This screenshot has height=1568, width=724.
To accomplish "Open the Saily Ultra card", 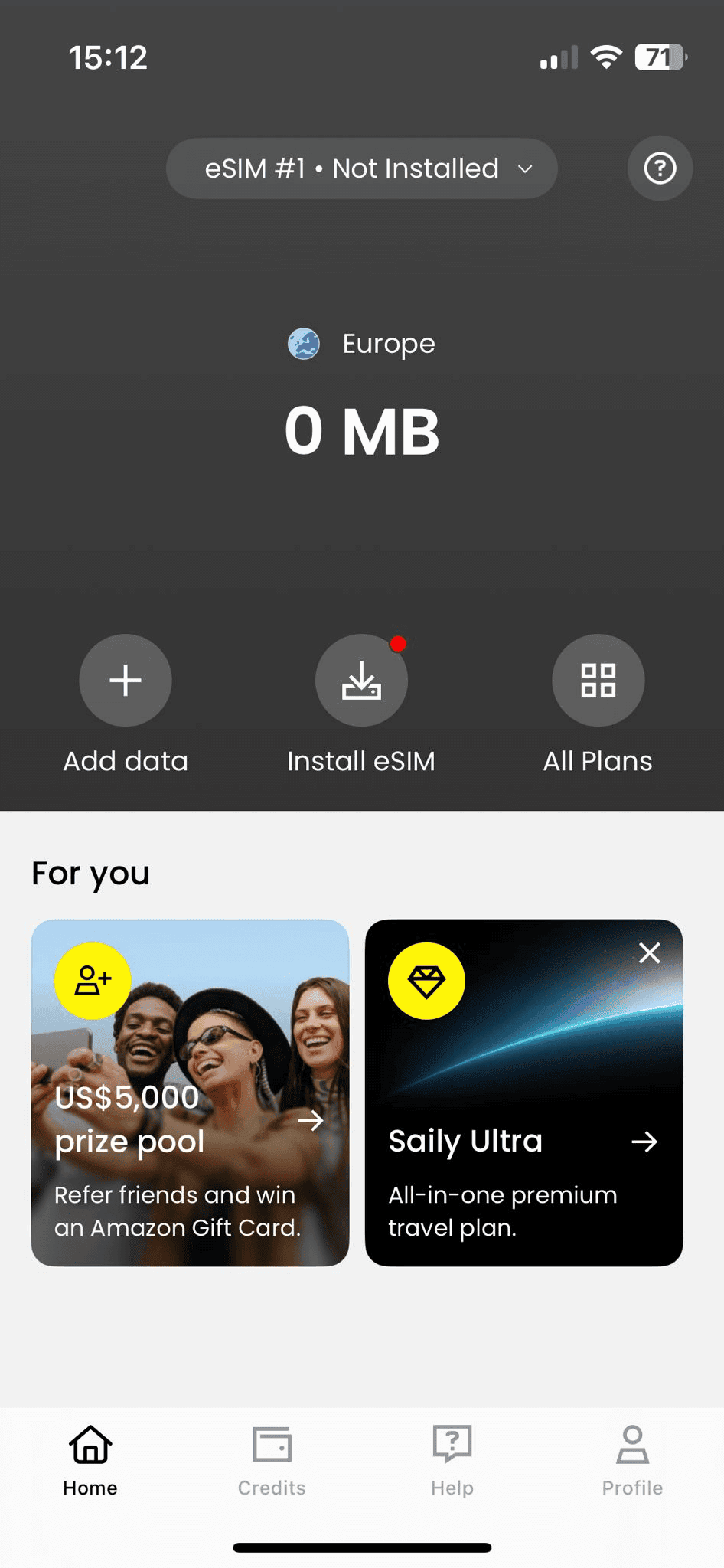I will click(523, 1093).
